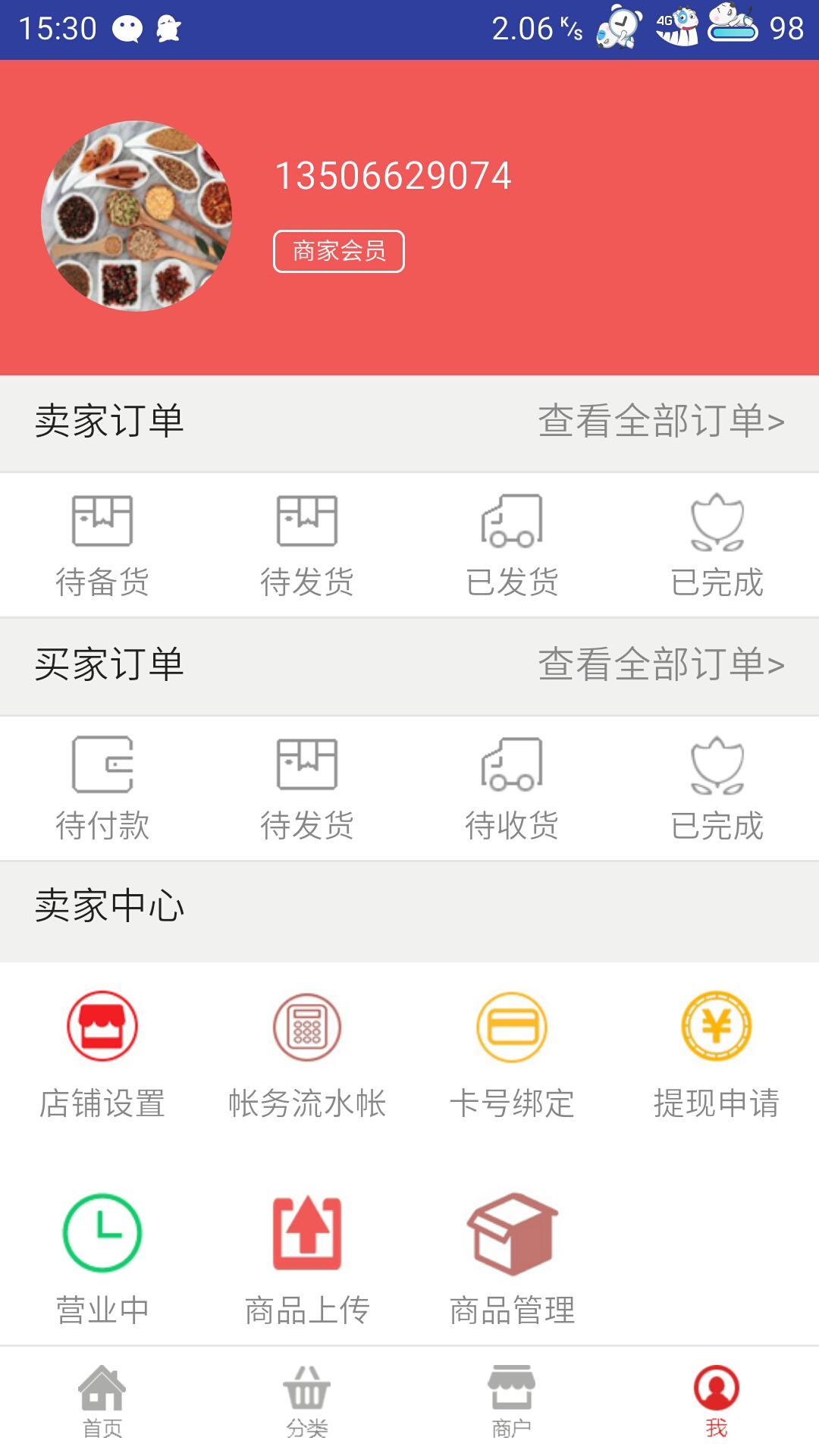
Task: Open seller orders 已发货
Action: (x=512, y=545)
